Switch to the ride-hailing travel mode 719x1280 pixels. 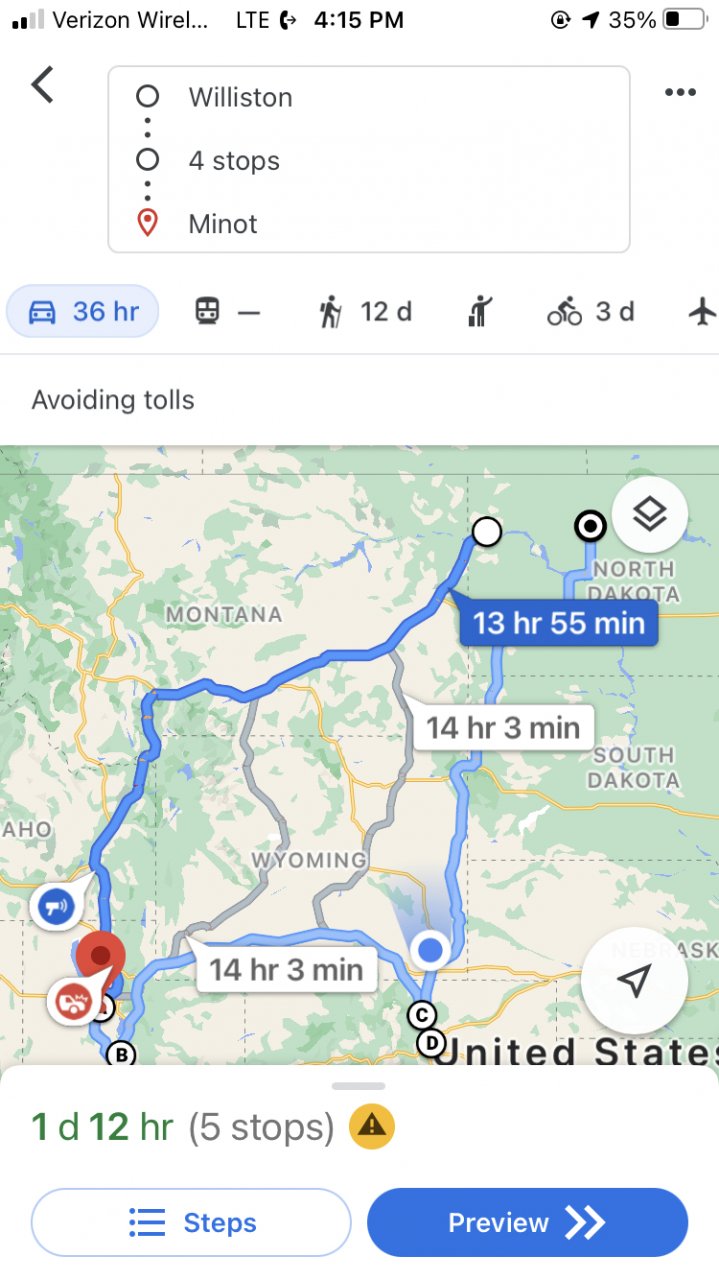click(x=480, y=312)
